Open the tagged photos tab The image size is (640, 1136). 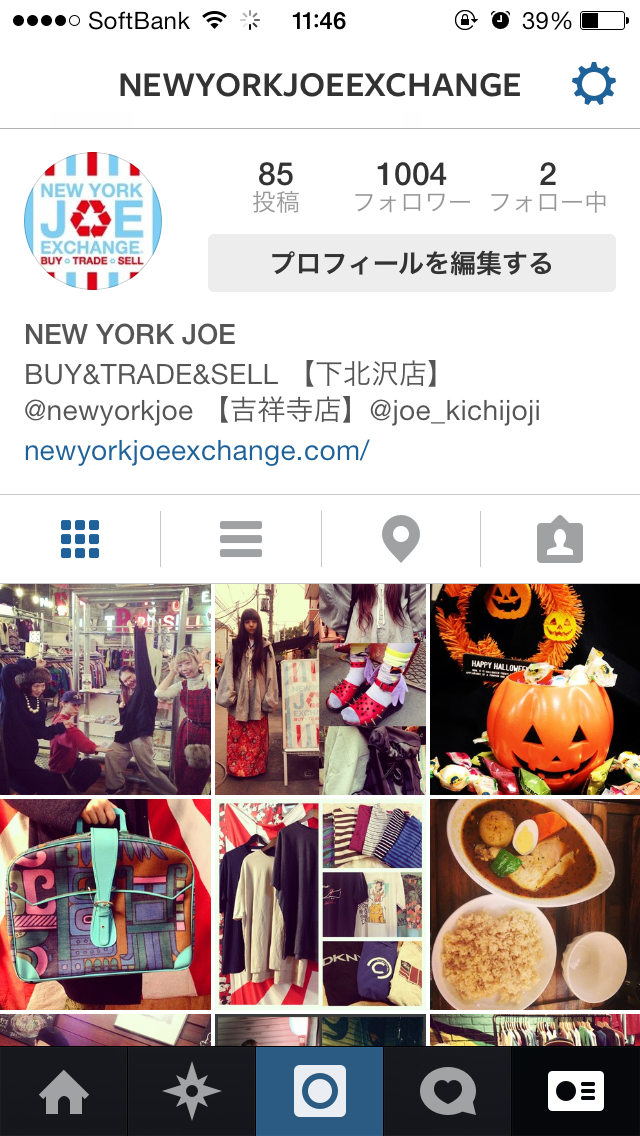(x=560, y=540)
